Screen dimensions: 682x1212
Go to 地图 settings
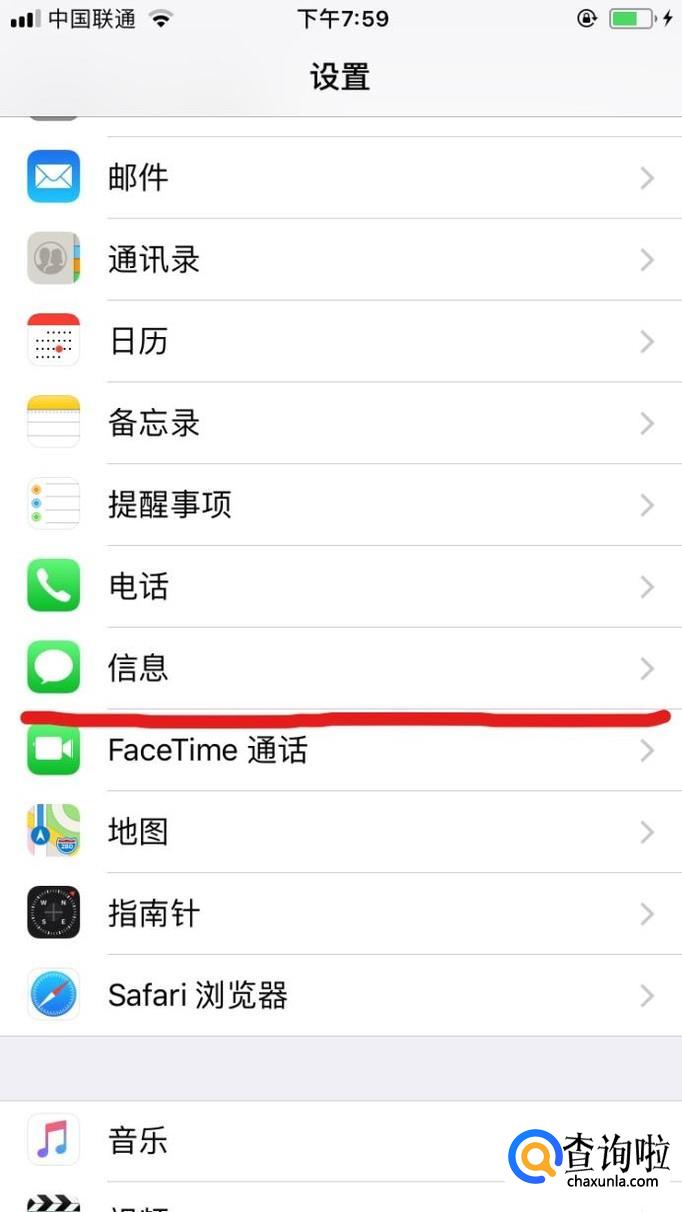[x=341, y=833]
